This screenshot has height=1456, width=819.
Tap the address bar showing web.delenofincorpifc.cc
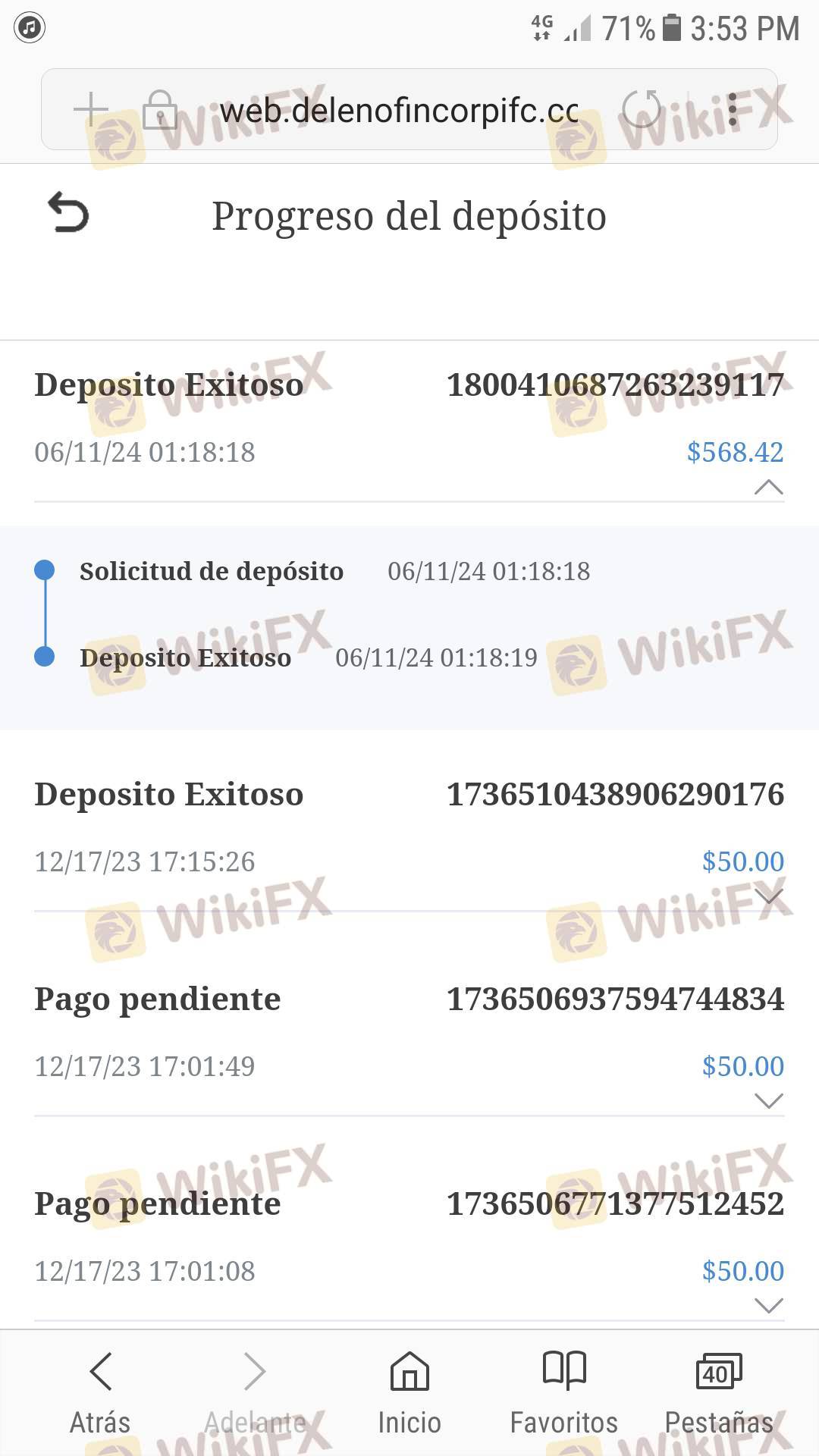400,111
